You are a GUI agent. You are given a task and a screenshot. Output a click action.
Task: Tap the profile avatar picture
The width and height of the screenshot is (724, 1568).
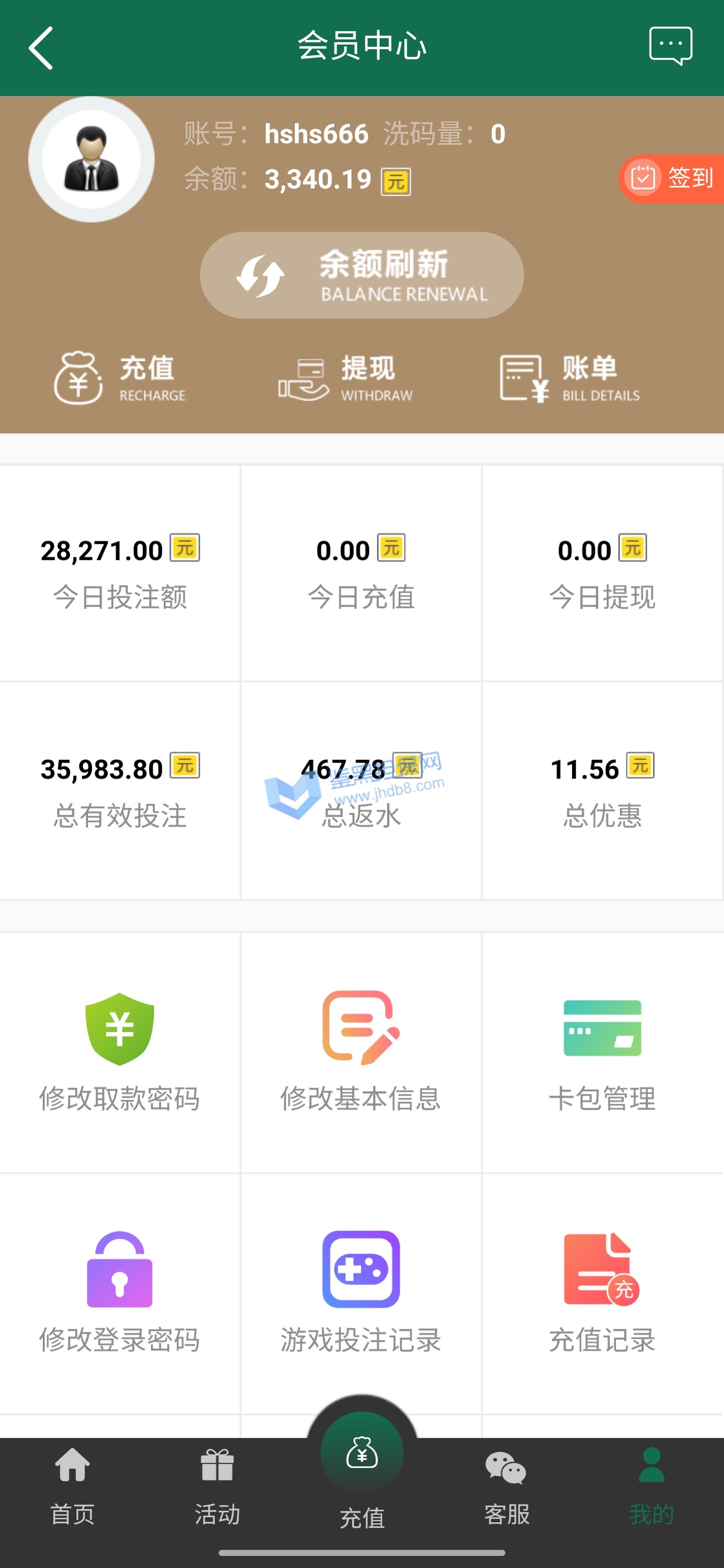[x=92, y=159]
